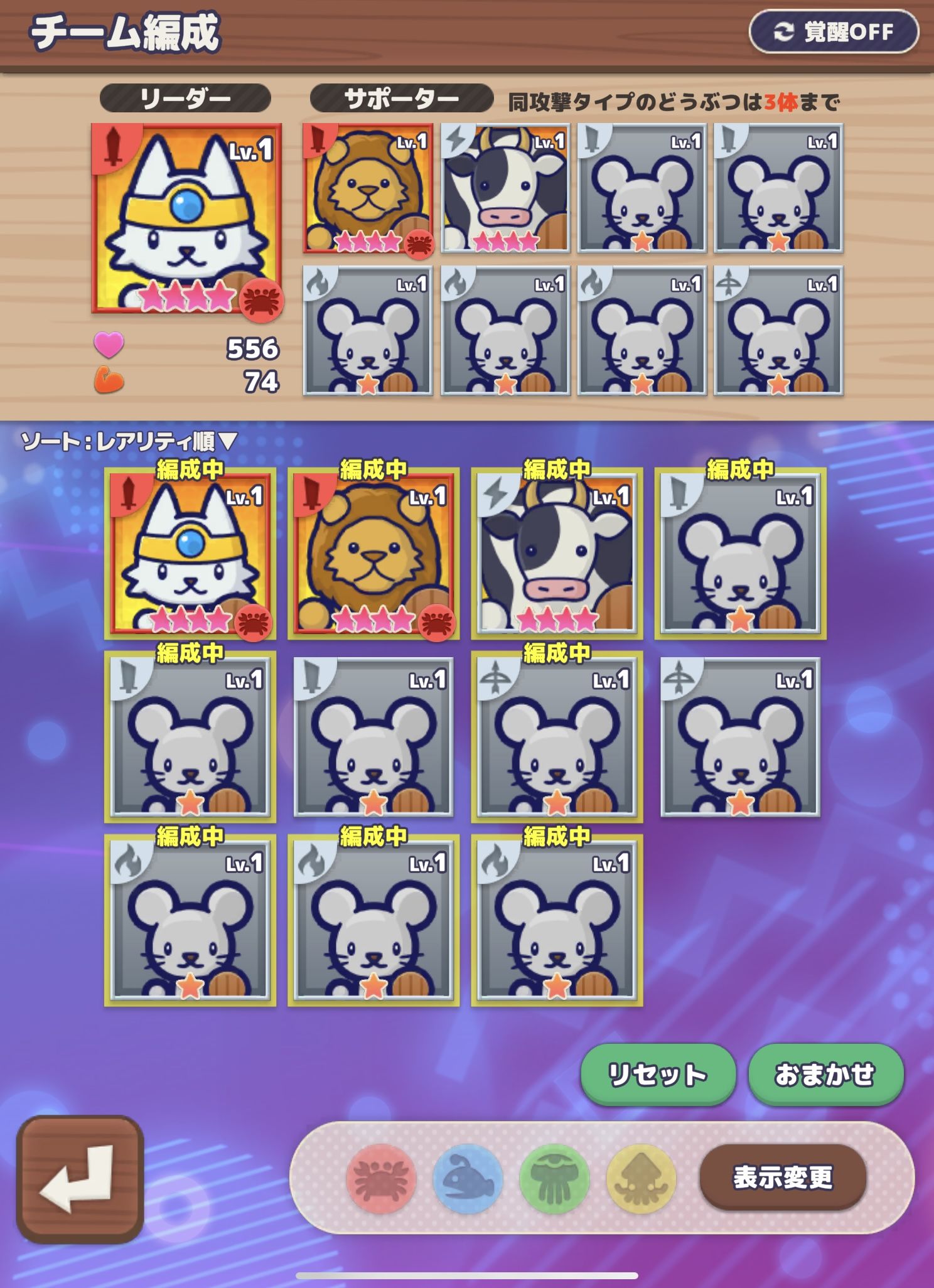Image resolution: width=934 pixels, height=1288 pixels.
Task: Go back with the return arrow button
Action: point(80,1178)
